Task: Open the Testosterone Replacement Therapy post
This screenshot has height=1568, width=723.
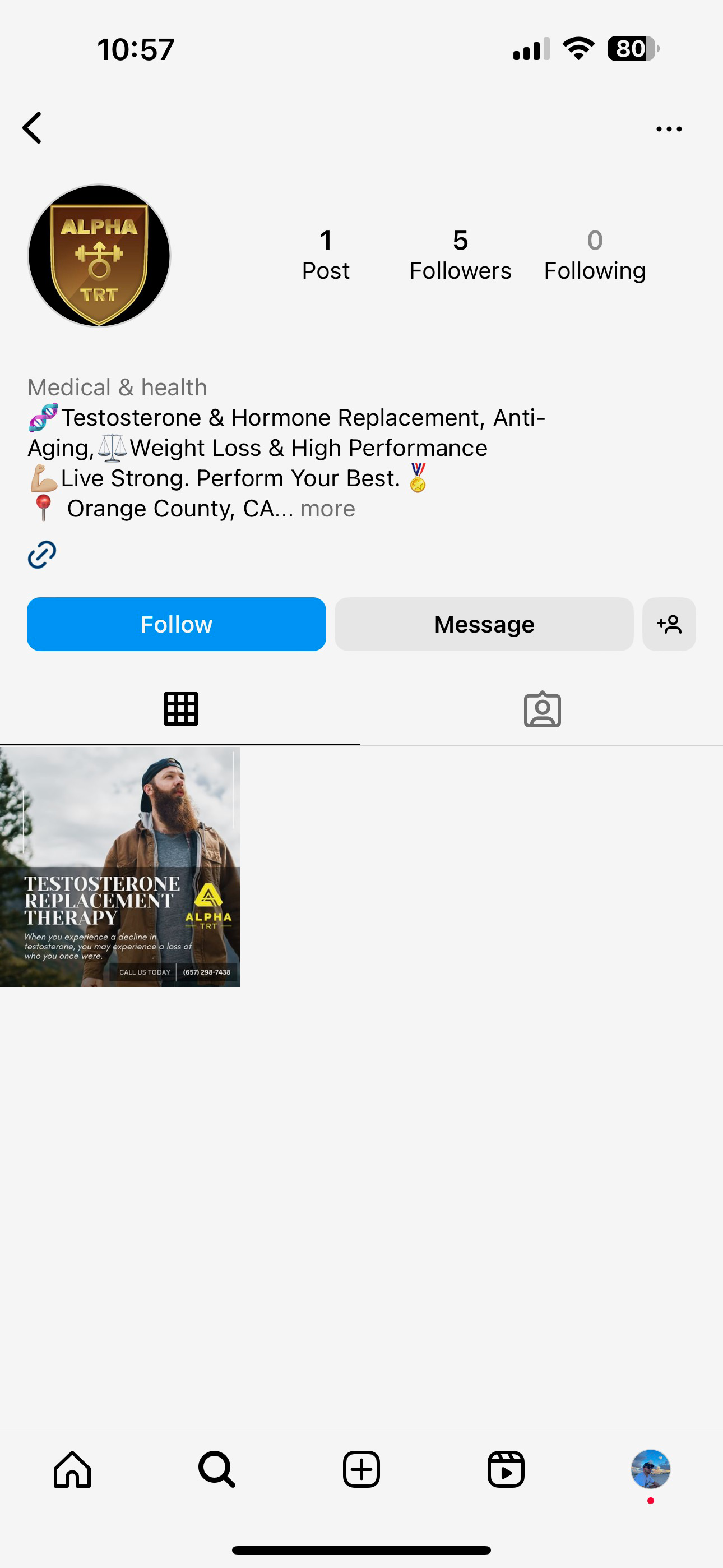Action: click(120, 867)
